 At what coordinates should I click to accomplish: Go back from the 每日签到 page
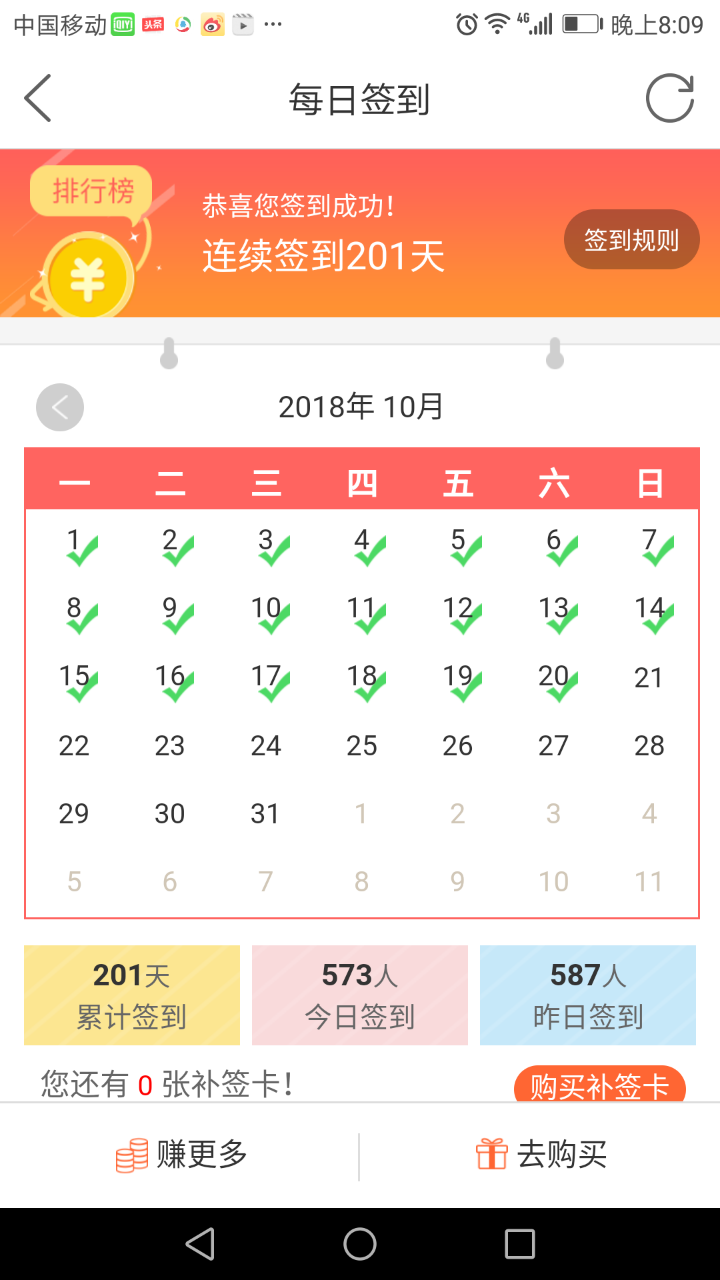coord(38,99)
